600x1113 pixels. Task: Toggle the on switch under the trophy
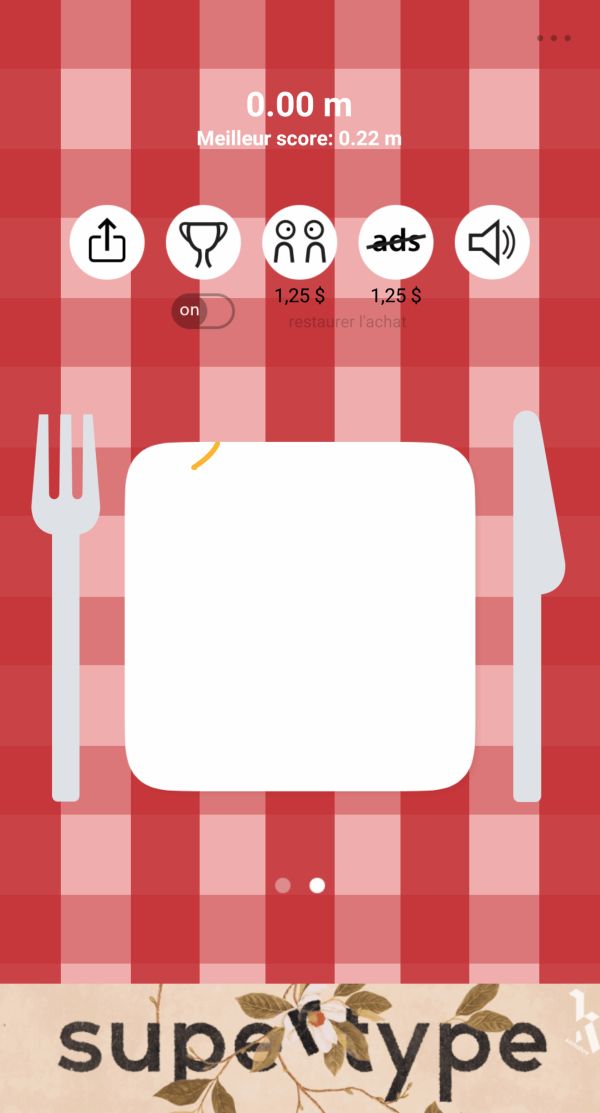[203, 311]
